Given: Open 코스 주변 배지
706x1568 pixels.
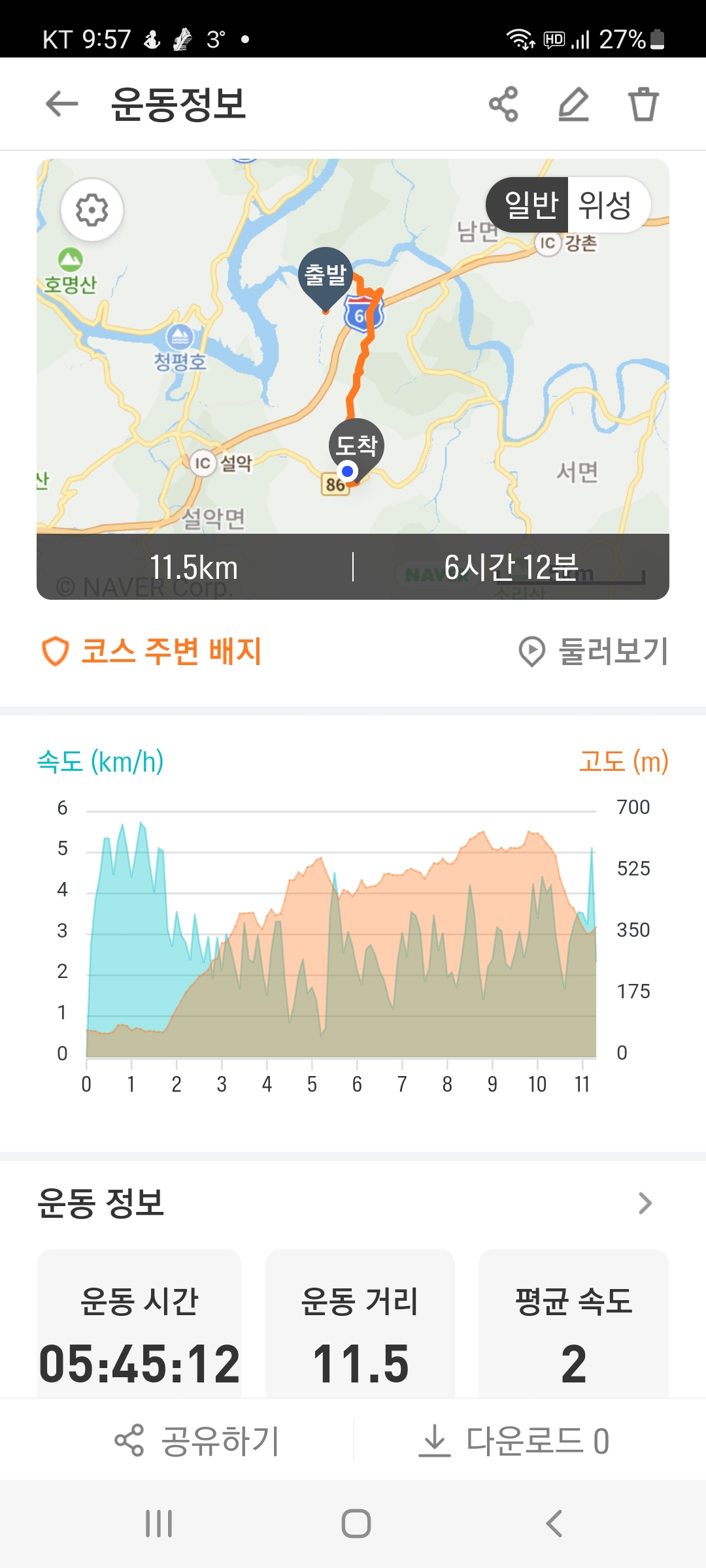Looking at the screenshot, I should point(151,651).
